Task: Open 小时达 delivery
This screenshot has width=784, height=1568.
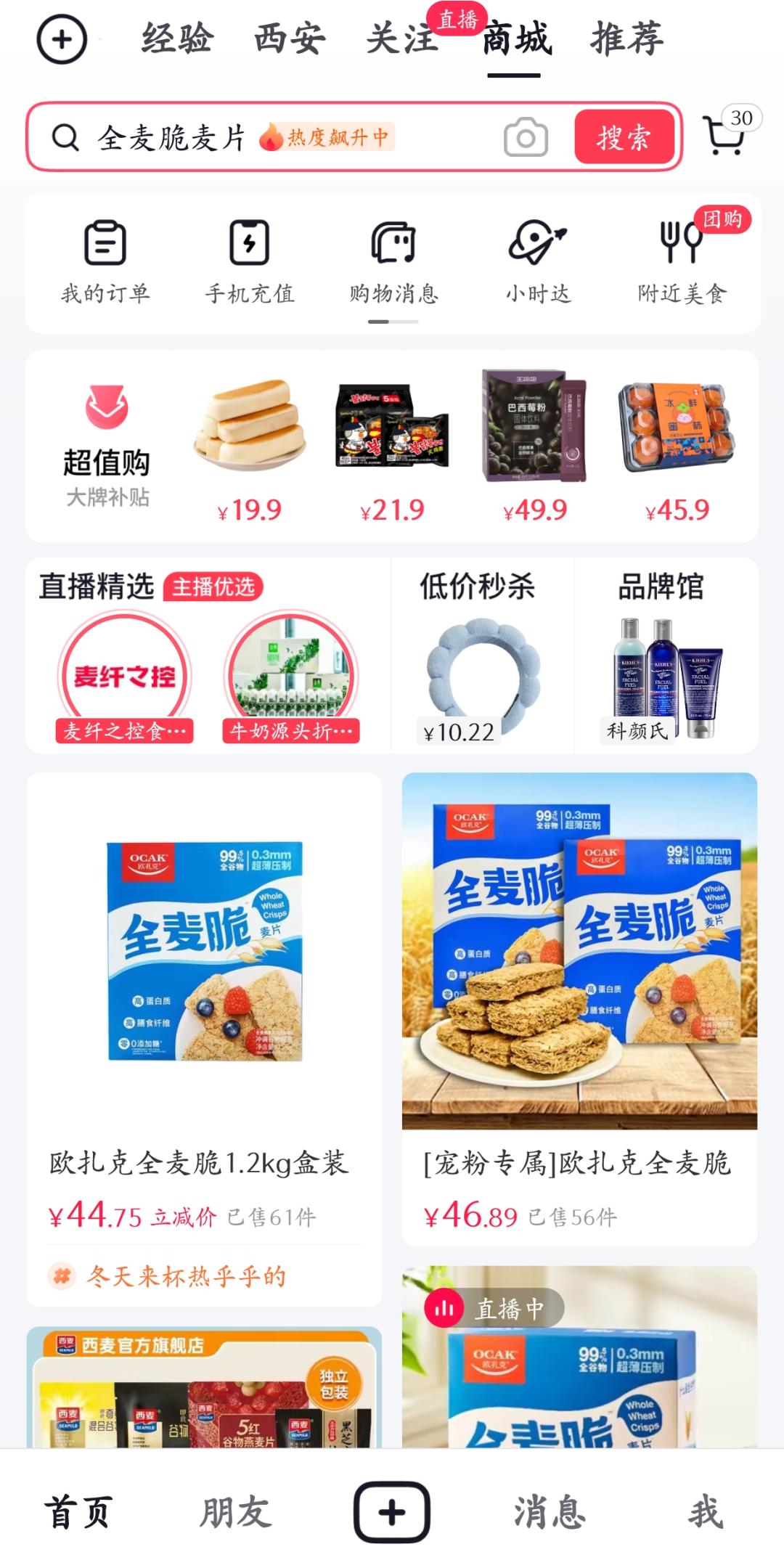Action: click(x=538, y=262)
